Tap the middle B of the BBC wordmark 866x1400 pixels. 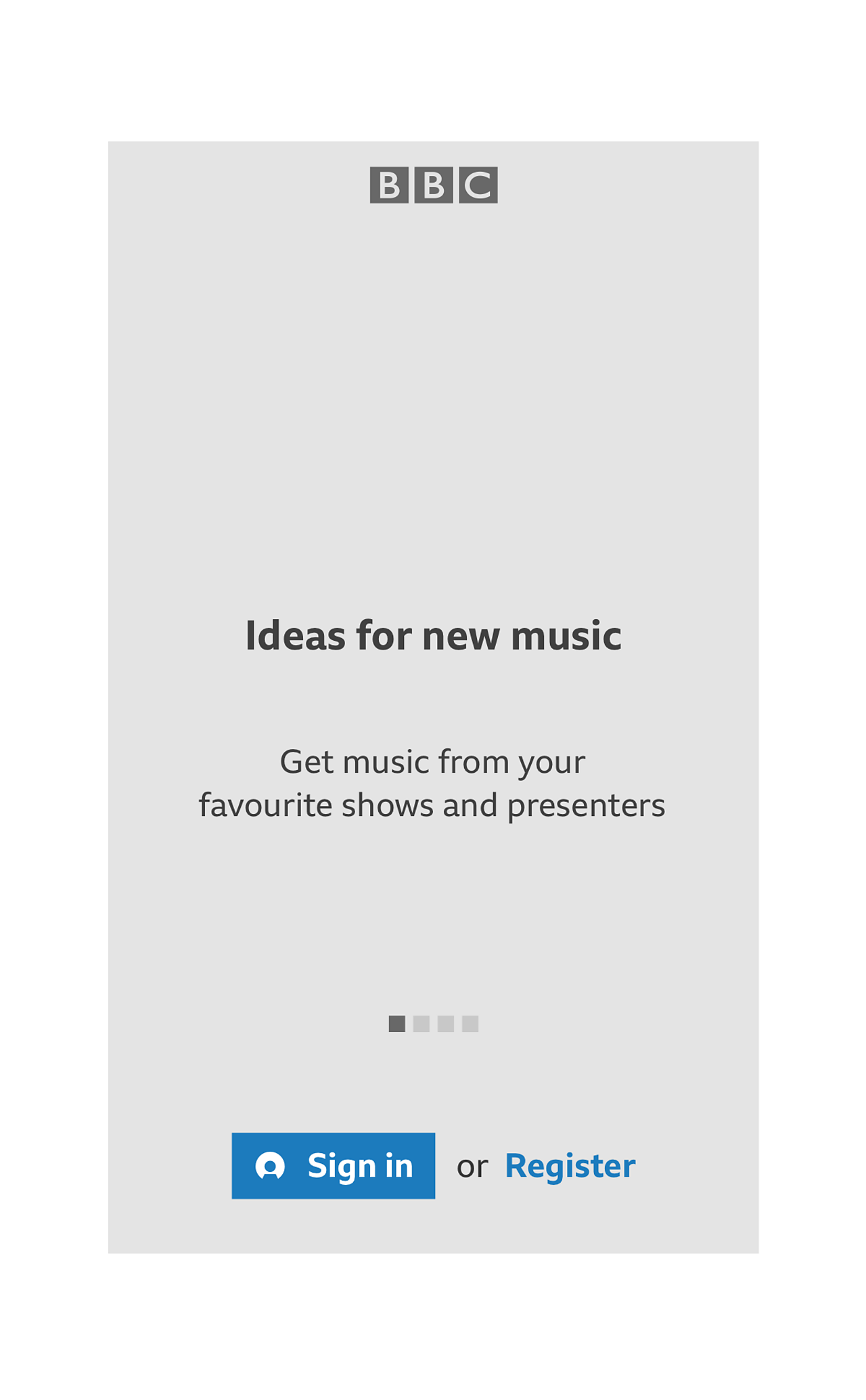pos(434,185)
